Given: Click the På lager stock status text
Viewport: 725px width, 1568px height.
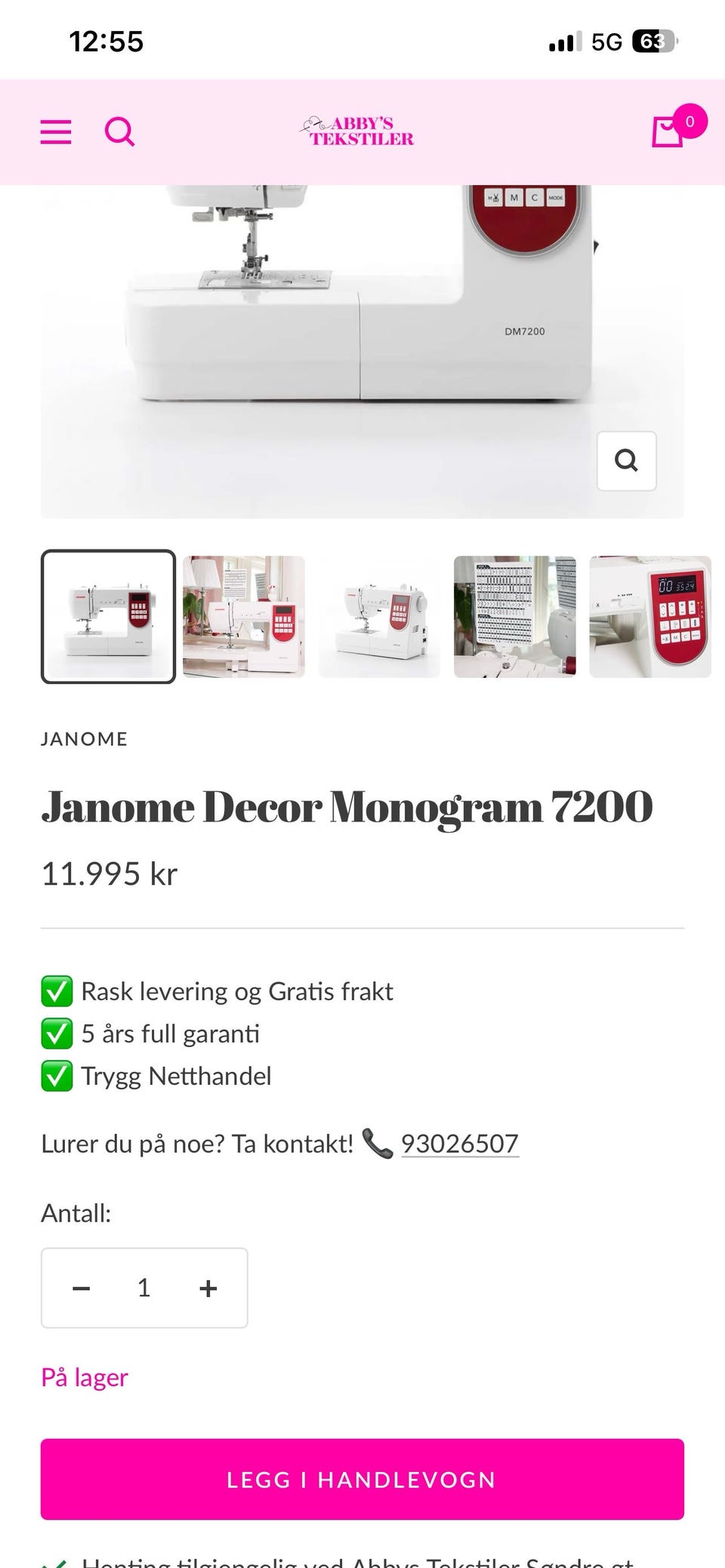Looking at the screenshot, I should [84, 1377].
